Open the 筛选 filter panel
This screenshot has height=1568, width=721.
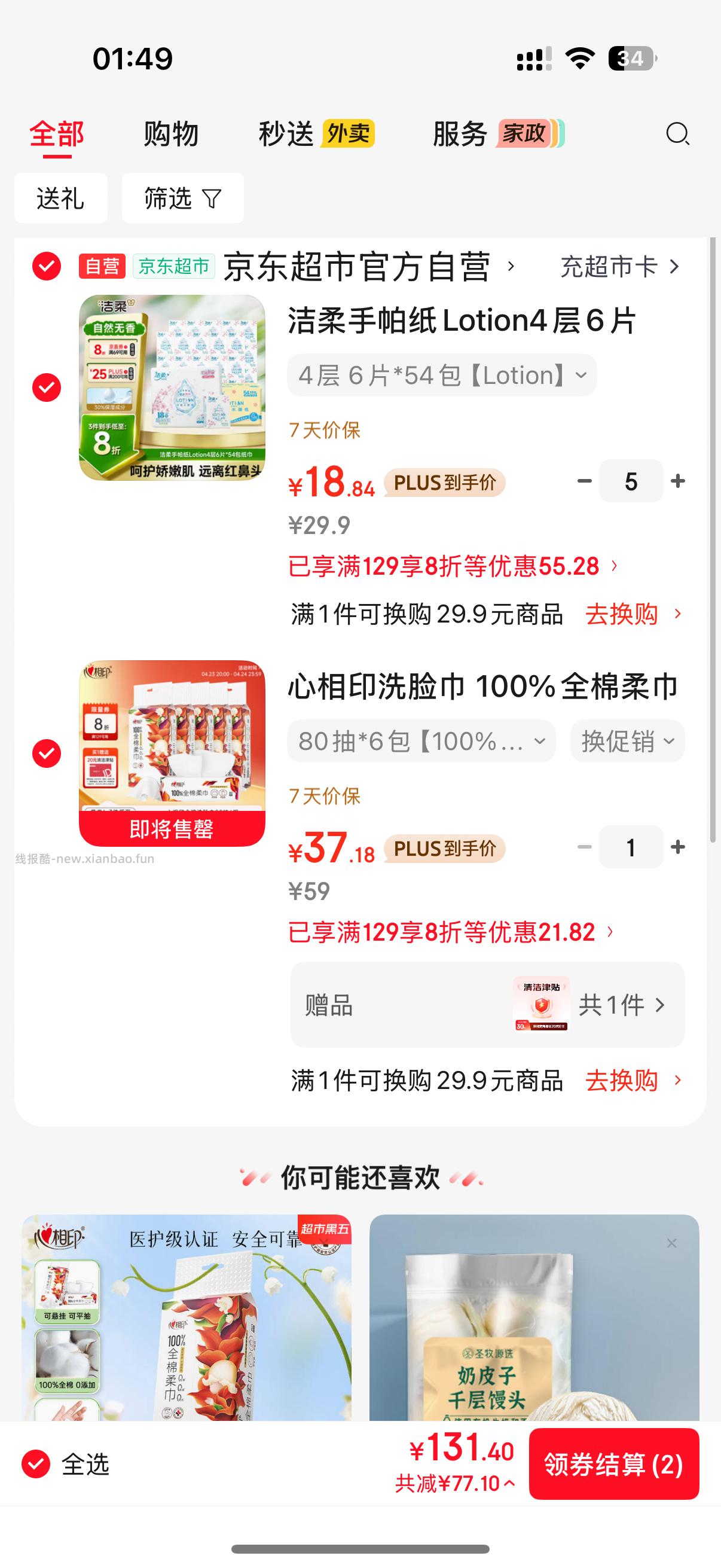(x=182, y=198)
